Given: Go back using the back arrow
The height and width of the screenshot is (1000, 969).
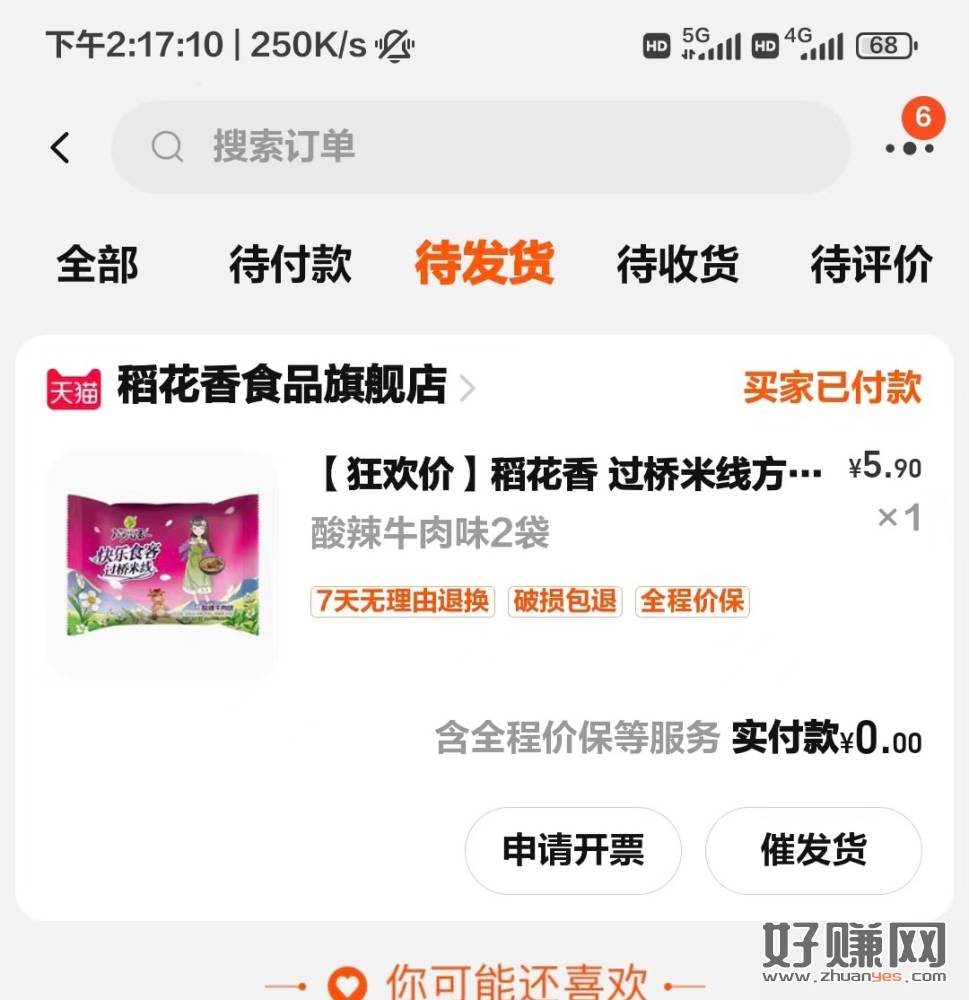Looking at the screenshot, I should [x=60, y=148].
